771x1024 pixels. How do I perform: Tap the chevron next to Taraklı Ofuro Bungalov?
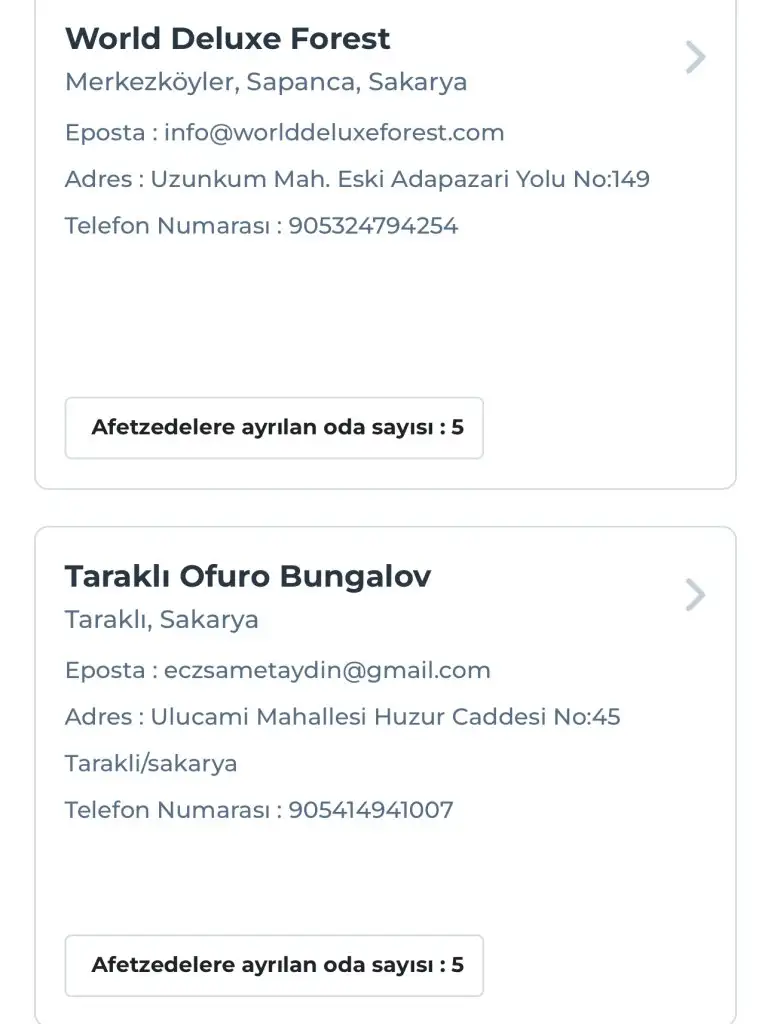pyautogui.click(x=695, y=595)
